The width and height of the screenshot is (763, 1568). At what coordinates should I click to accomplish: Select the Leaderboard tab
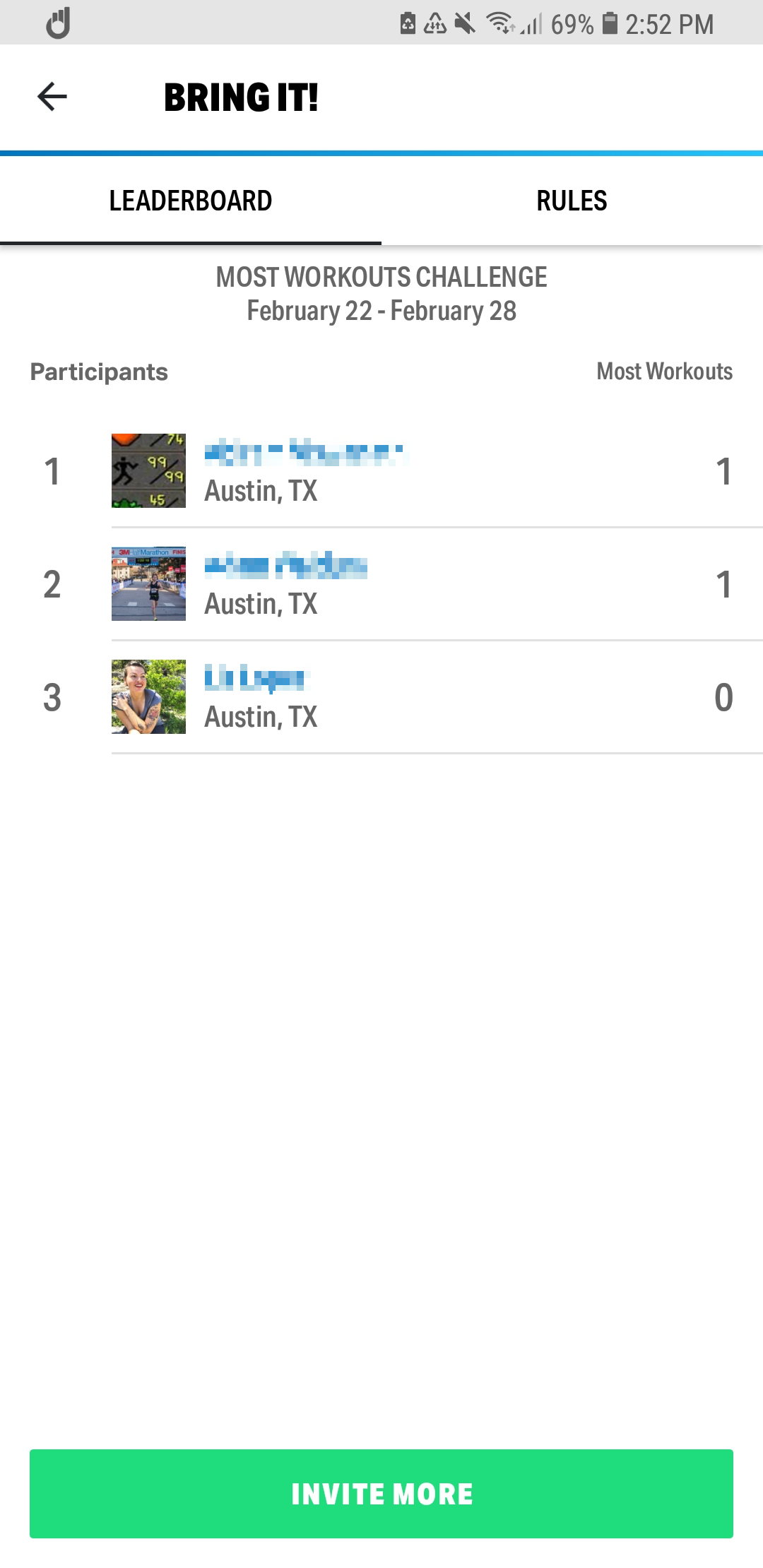click(191, 201)
